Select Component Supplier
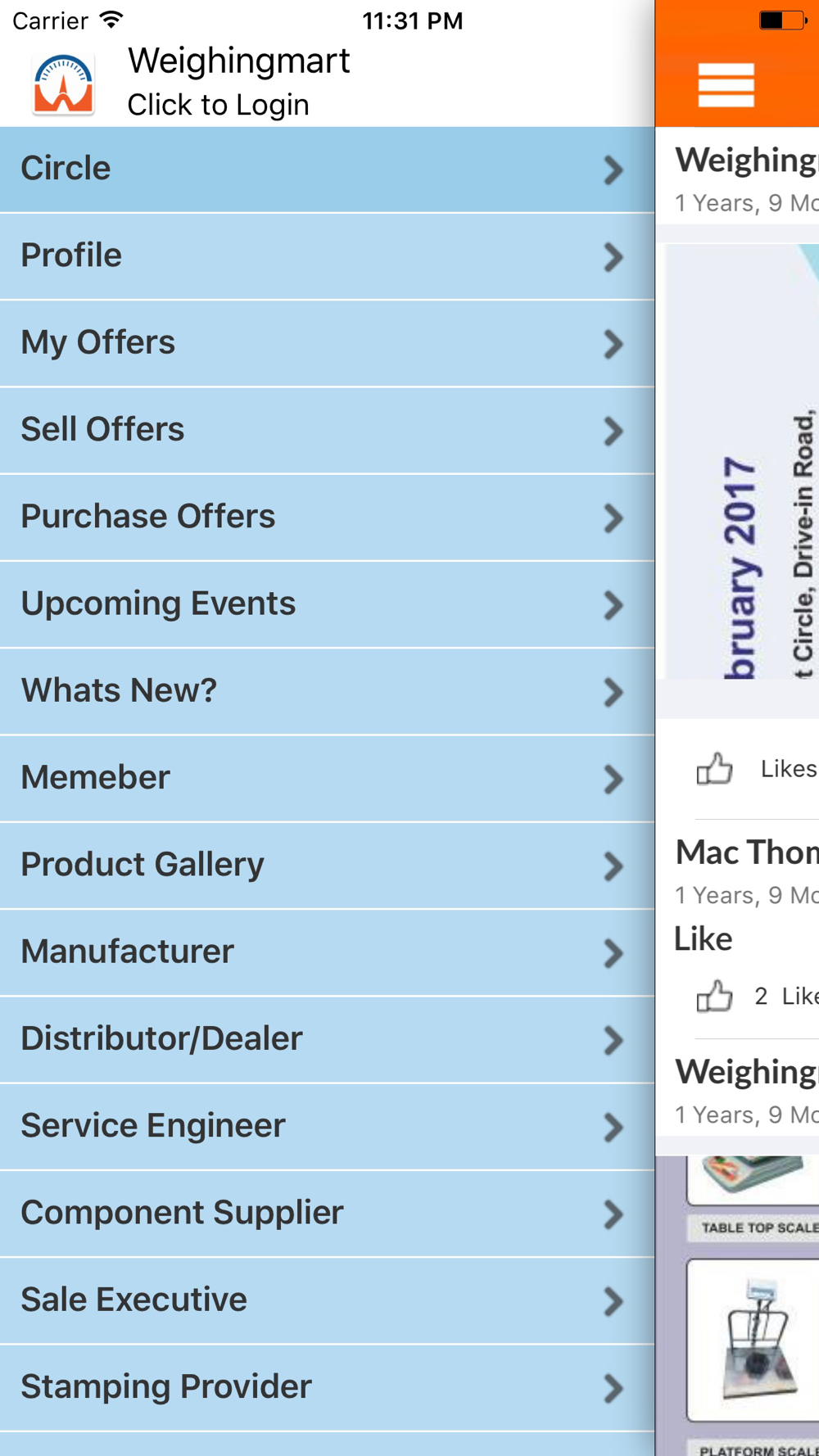 (x=326, y=1214)
